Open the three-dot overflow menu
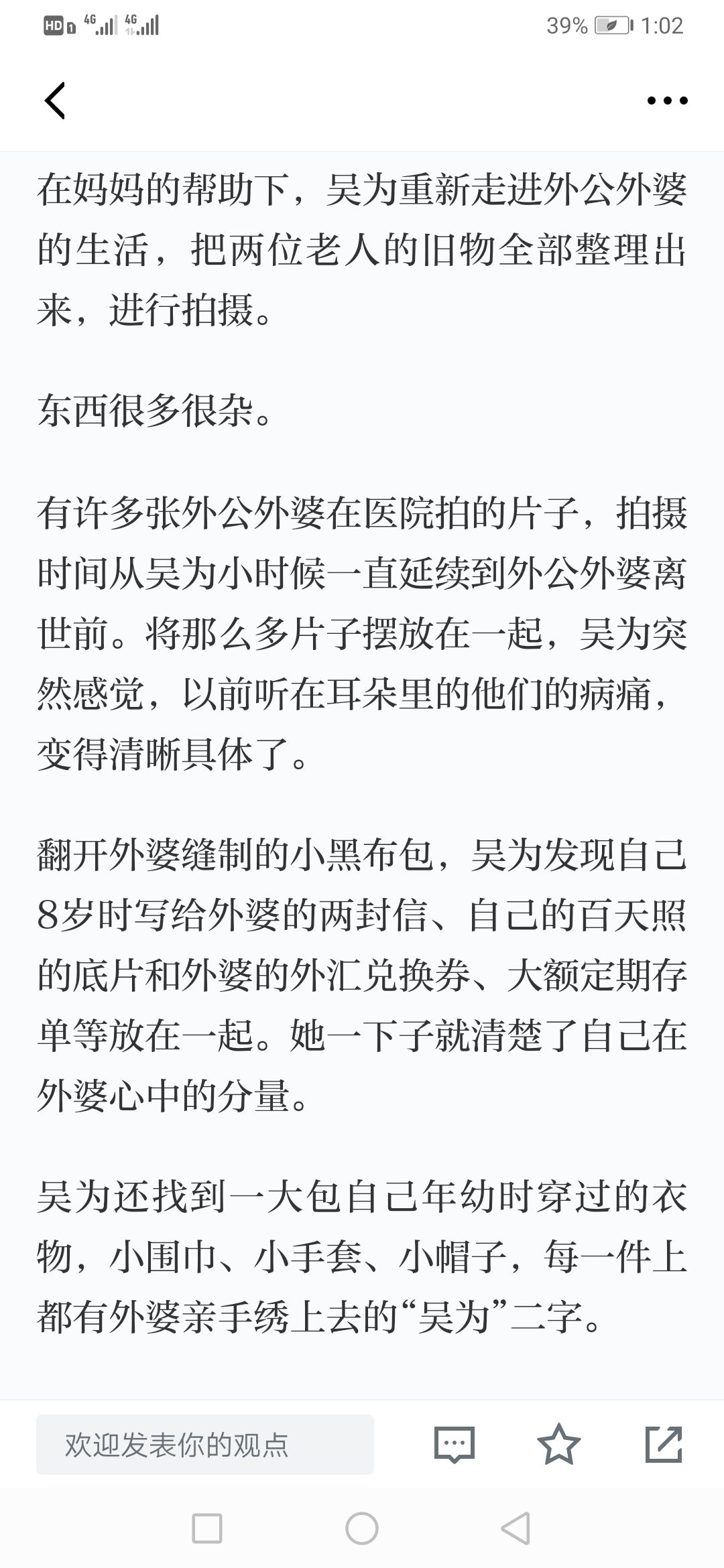 pos(667,101)
